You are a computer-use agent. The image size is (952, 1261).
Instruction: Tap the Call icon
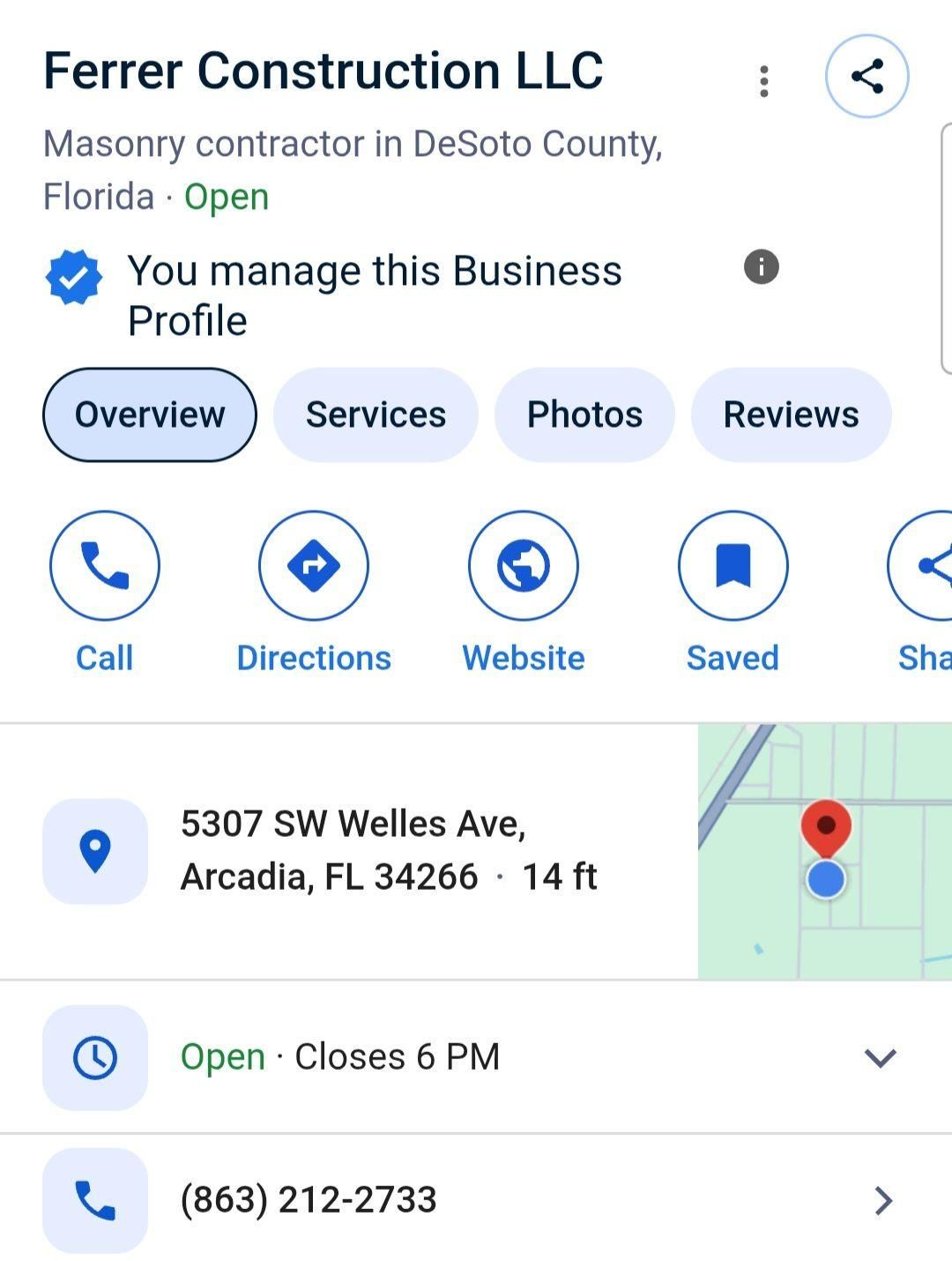pyautogui.click(x=104, y=565)
